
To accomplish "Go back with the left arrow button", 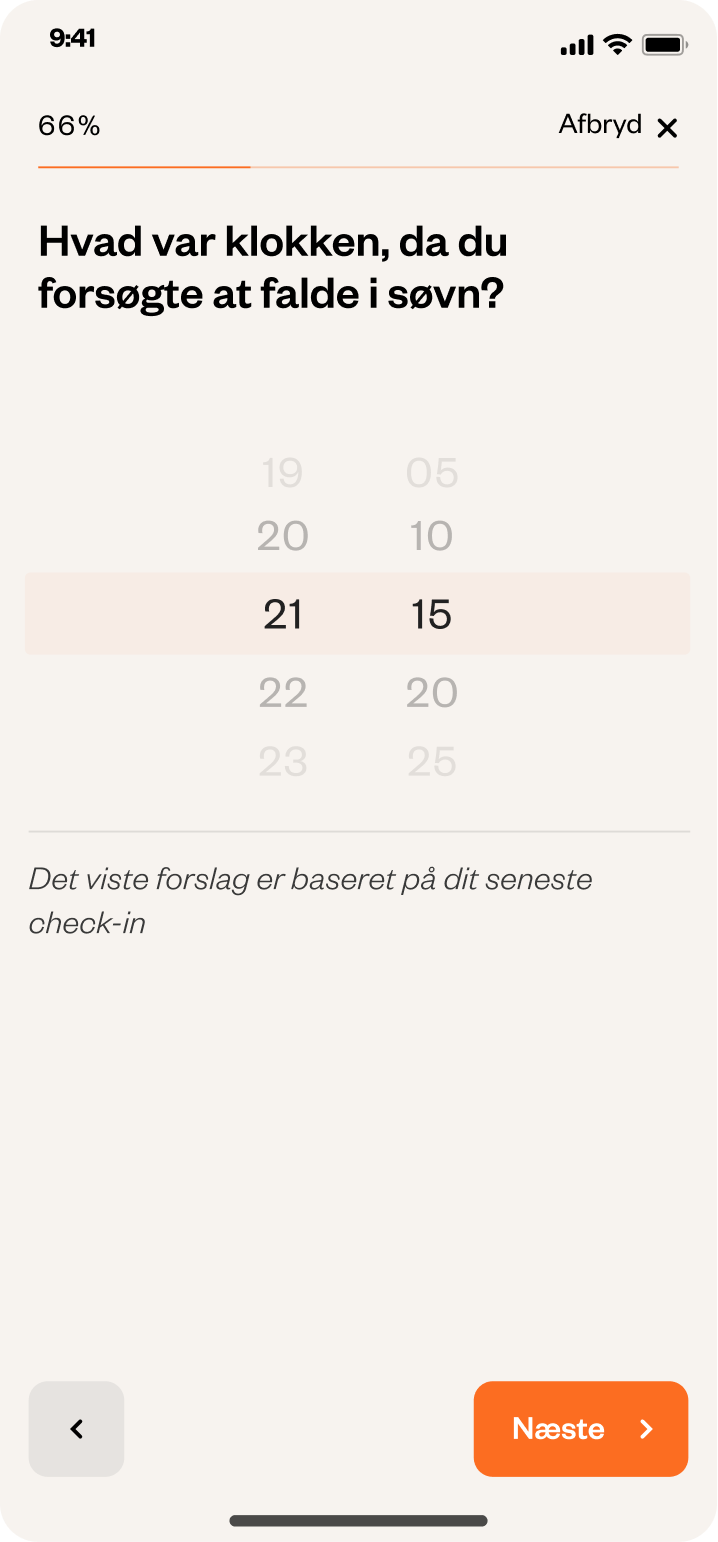I will pyautogui.click(x=76, y=1429).
